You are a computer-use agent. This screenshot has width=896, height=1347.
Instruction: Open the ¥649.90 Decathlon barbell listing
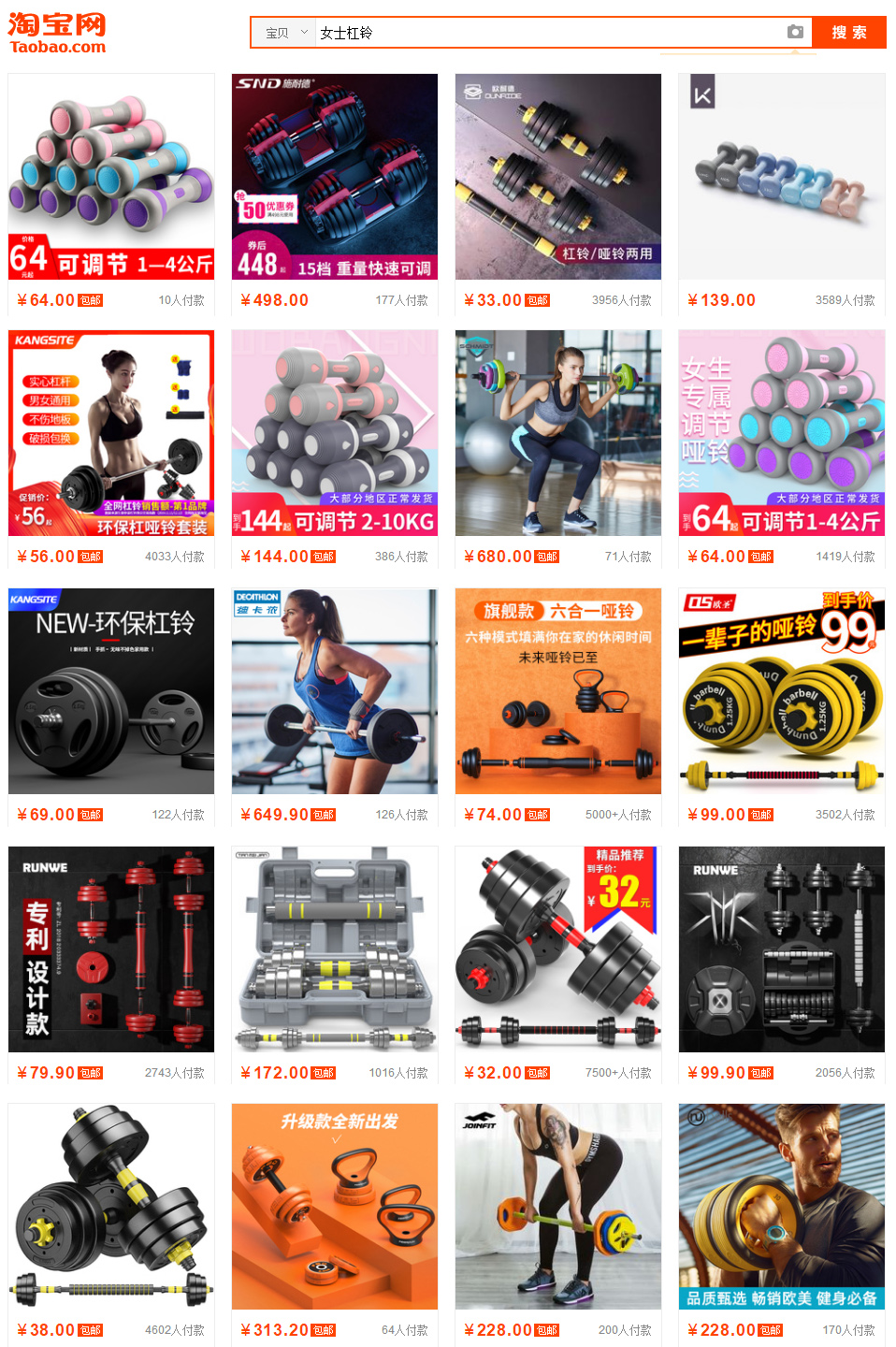(335, 691)
